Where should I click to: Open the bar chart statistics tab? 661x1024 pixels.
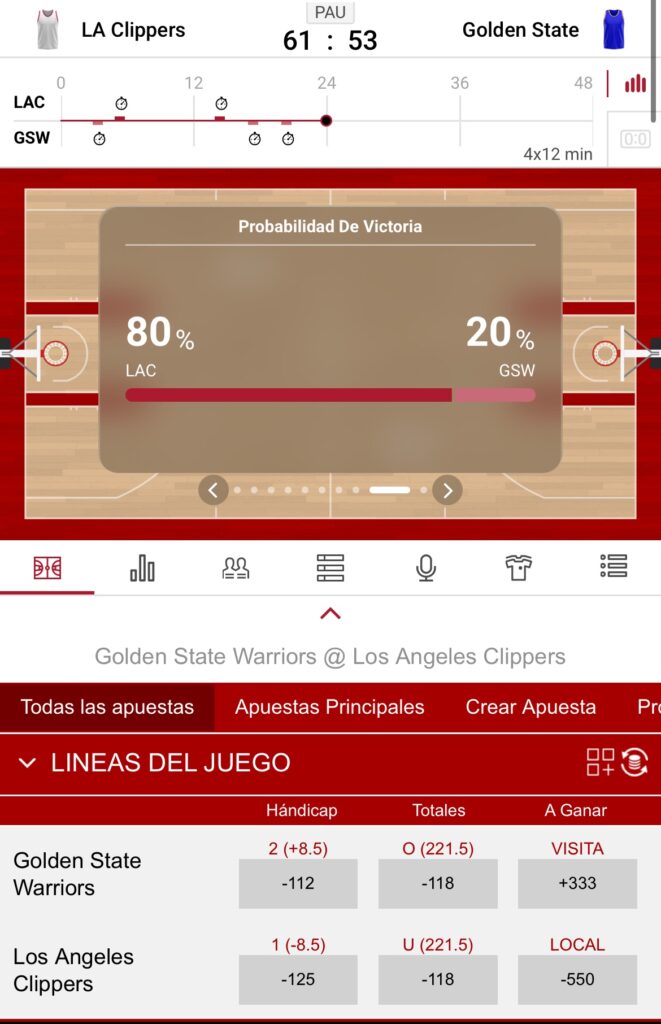pyautogui.click(x=142, y=568)
